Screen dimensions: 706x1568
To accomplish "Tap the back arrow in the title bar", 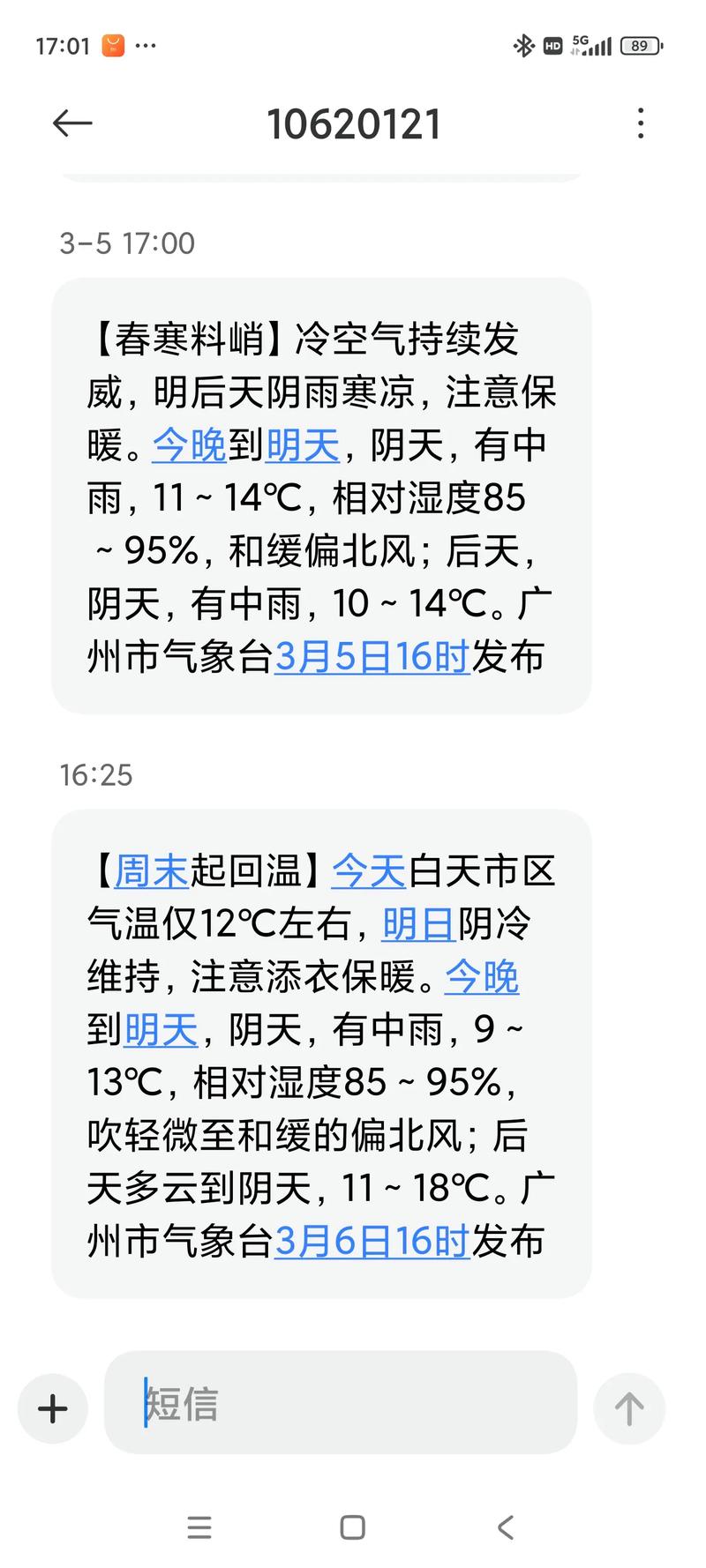I will tap(71, 123).
